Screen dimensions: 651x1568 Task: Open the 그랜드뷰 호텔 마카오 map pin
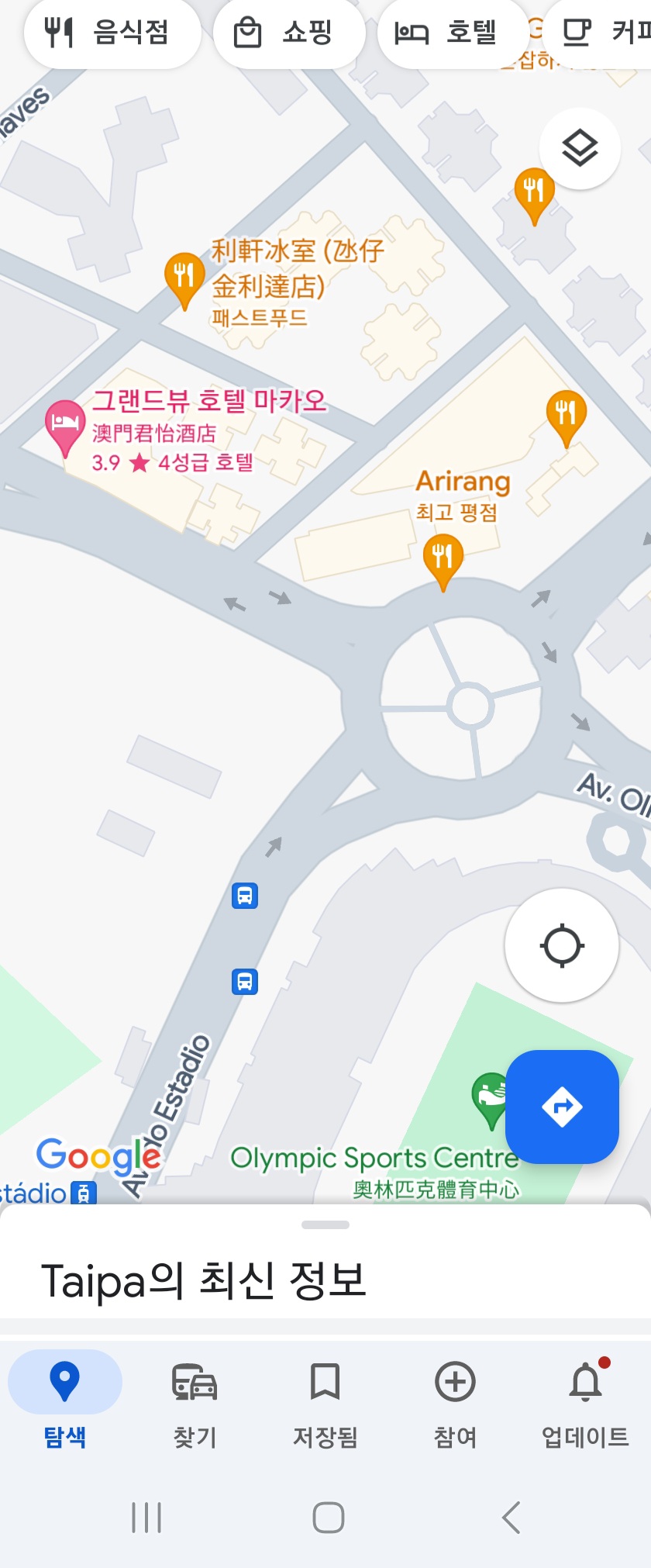pos(65,423)
